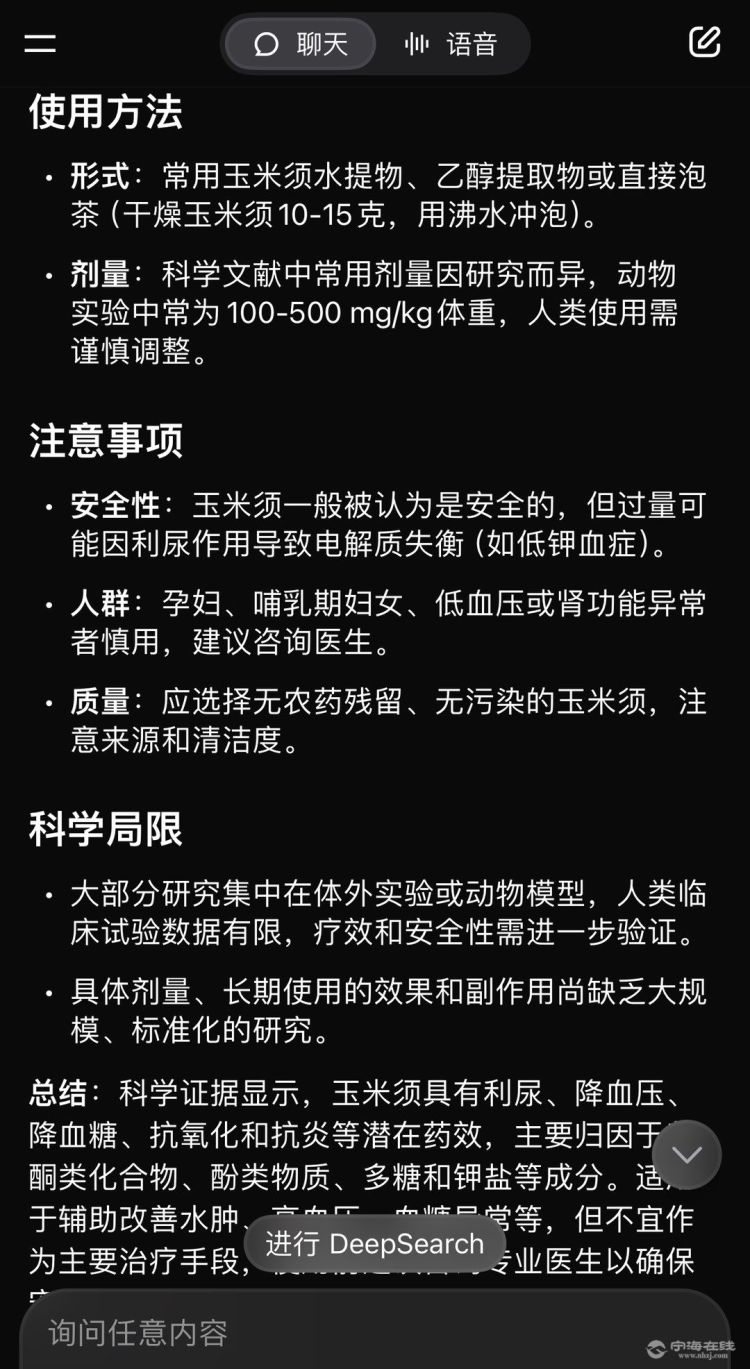Tap 进行 DeepSearch button
Image resolution: width=750 pixels, height=1369 pixels.
(374, 1244)
